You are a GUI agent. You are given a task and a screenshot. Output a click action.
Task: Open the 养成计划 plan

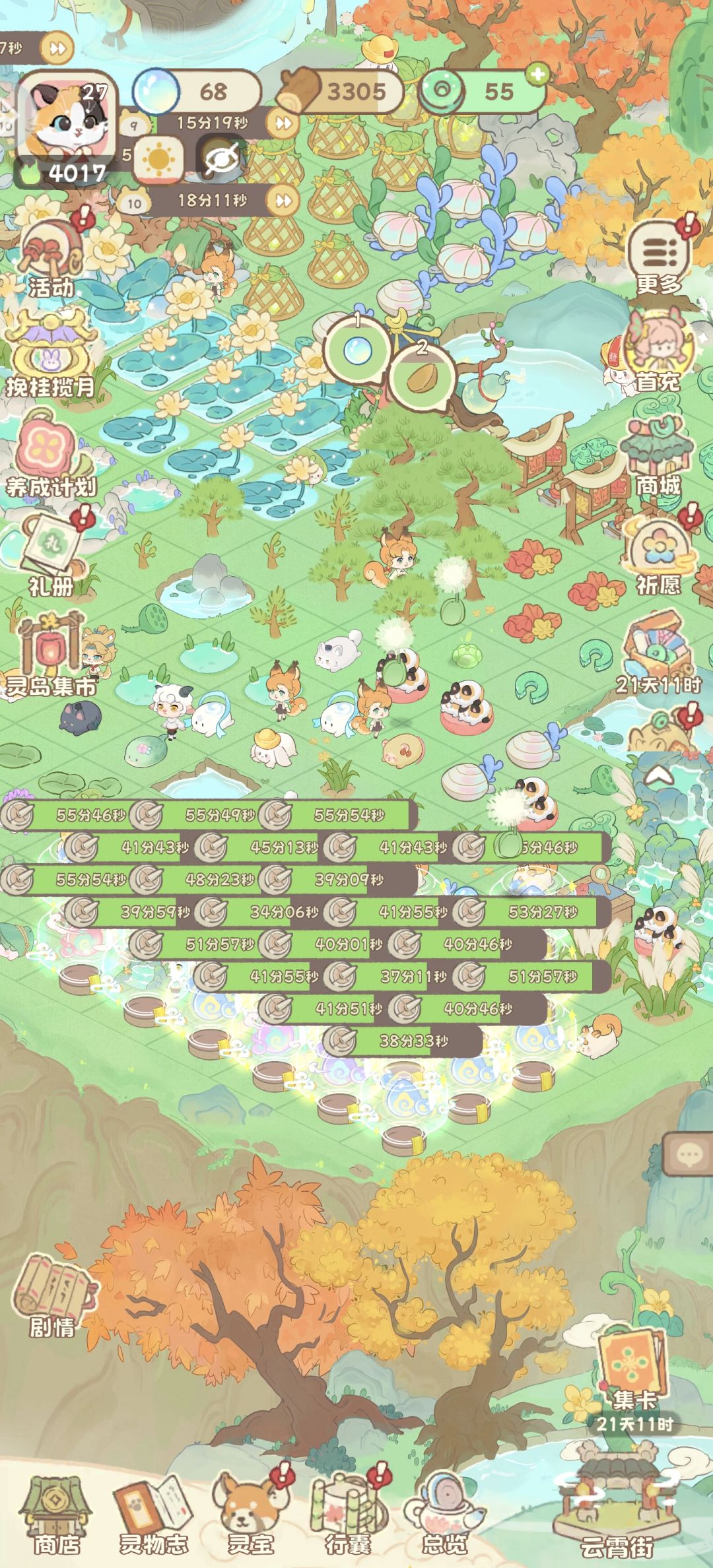pyautogui.click(x=50, y=455)
